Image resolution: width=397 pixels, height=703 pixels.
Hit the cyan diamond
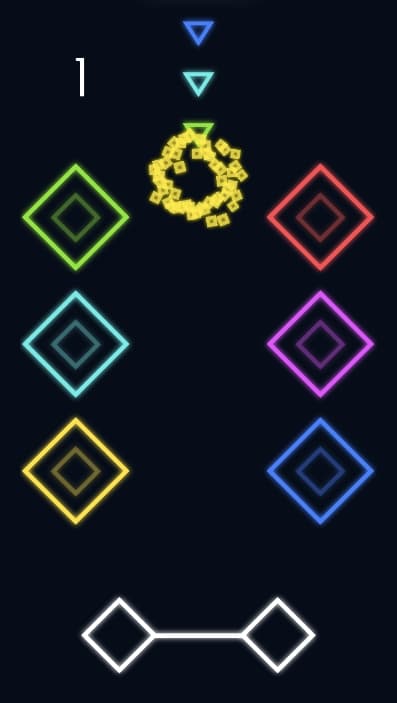coord(76,344)
